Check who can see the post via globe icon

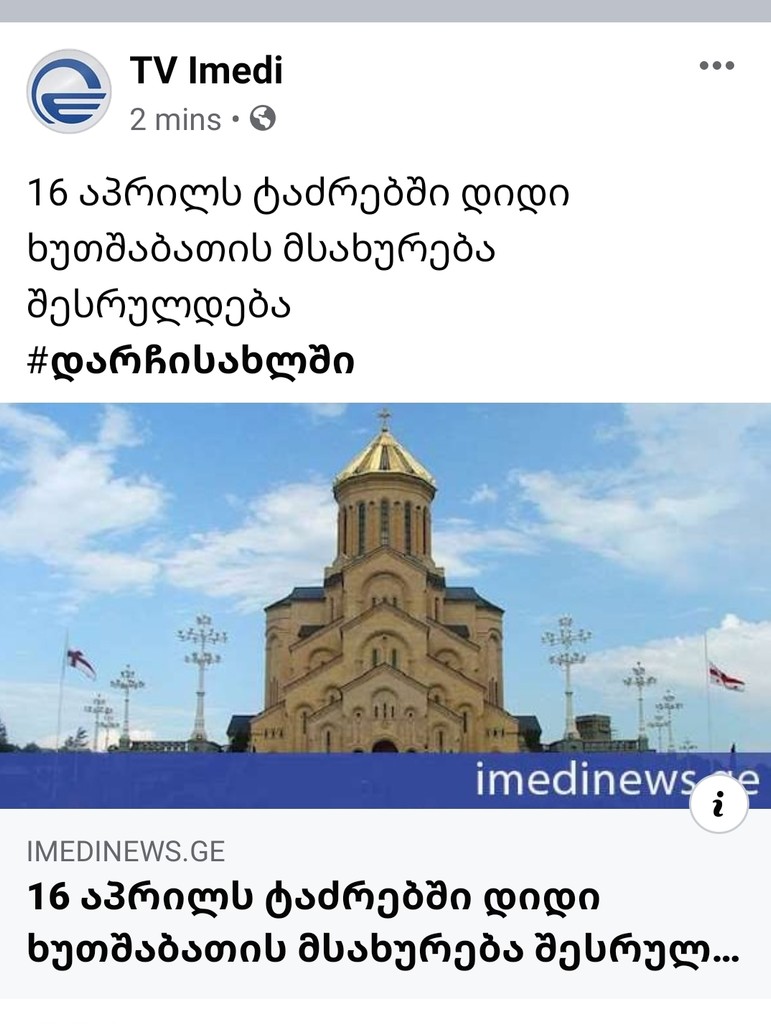coord(260,117)
